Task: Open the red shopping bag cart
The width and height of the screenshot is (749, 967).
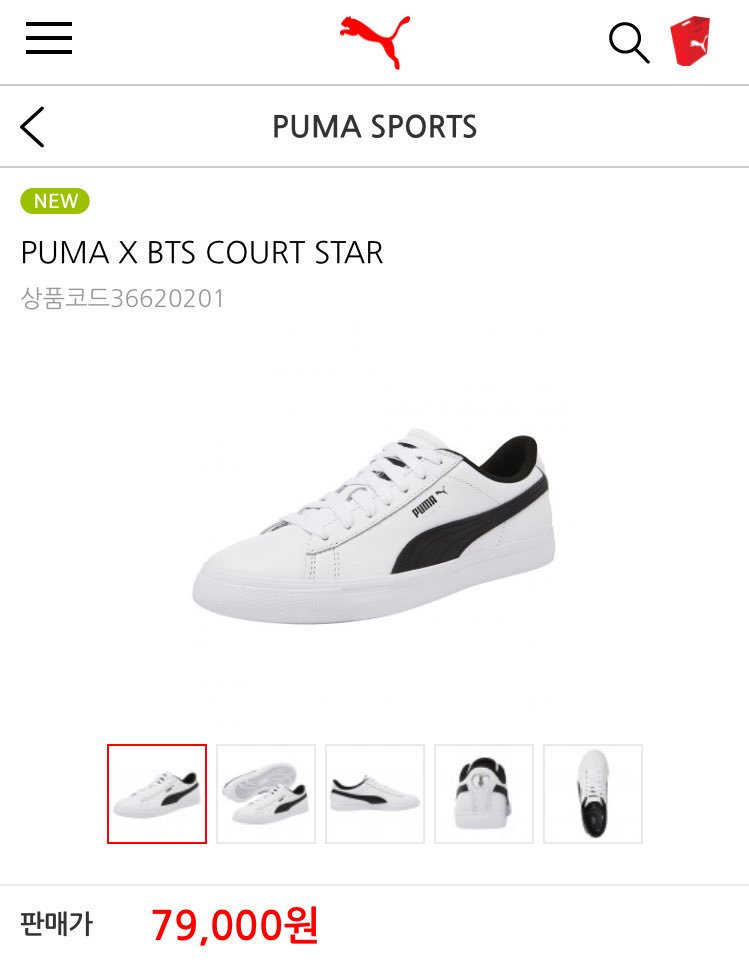Action: click(x=691, y=41)
